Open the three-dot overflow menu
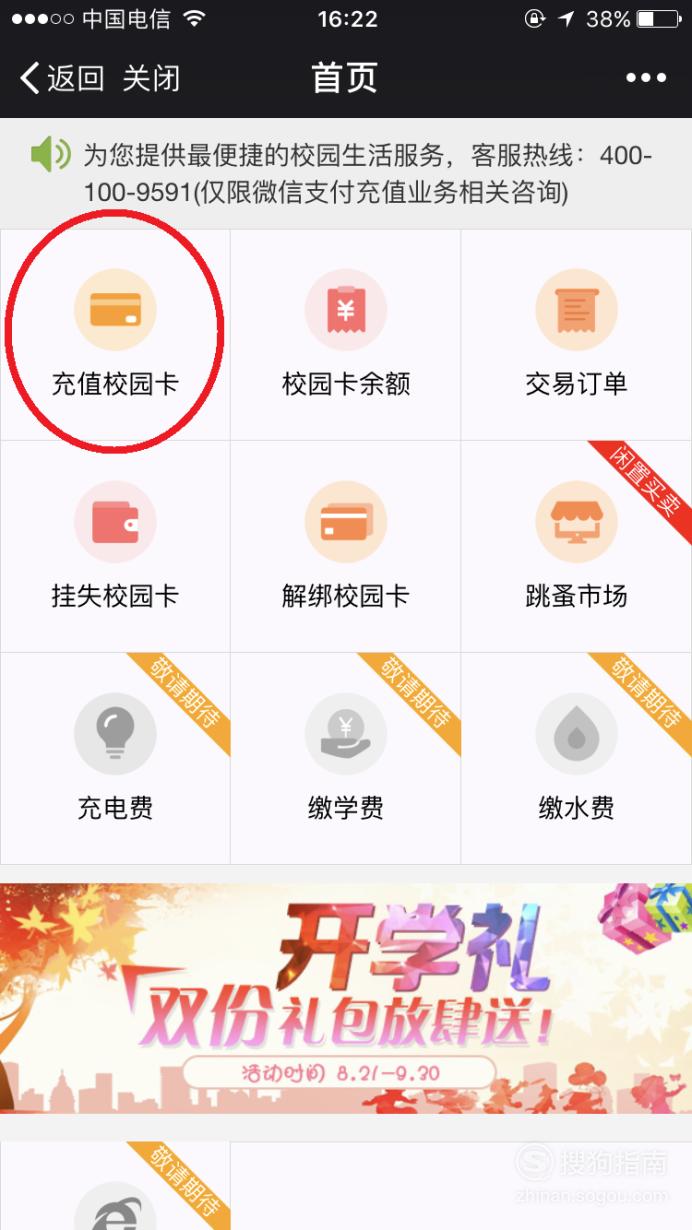Viewport: 692px width, 1230px height. tap(645, 78)
